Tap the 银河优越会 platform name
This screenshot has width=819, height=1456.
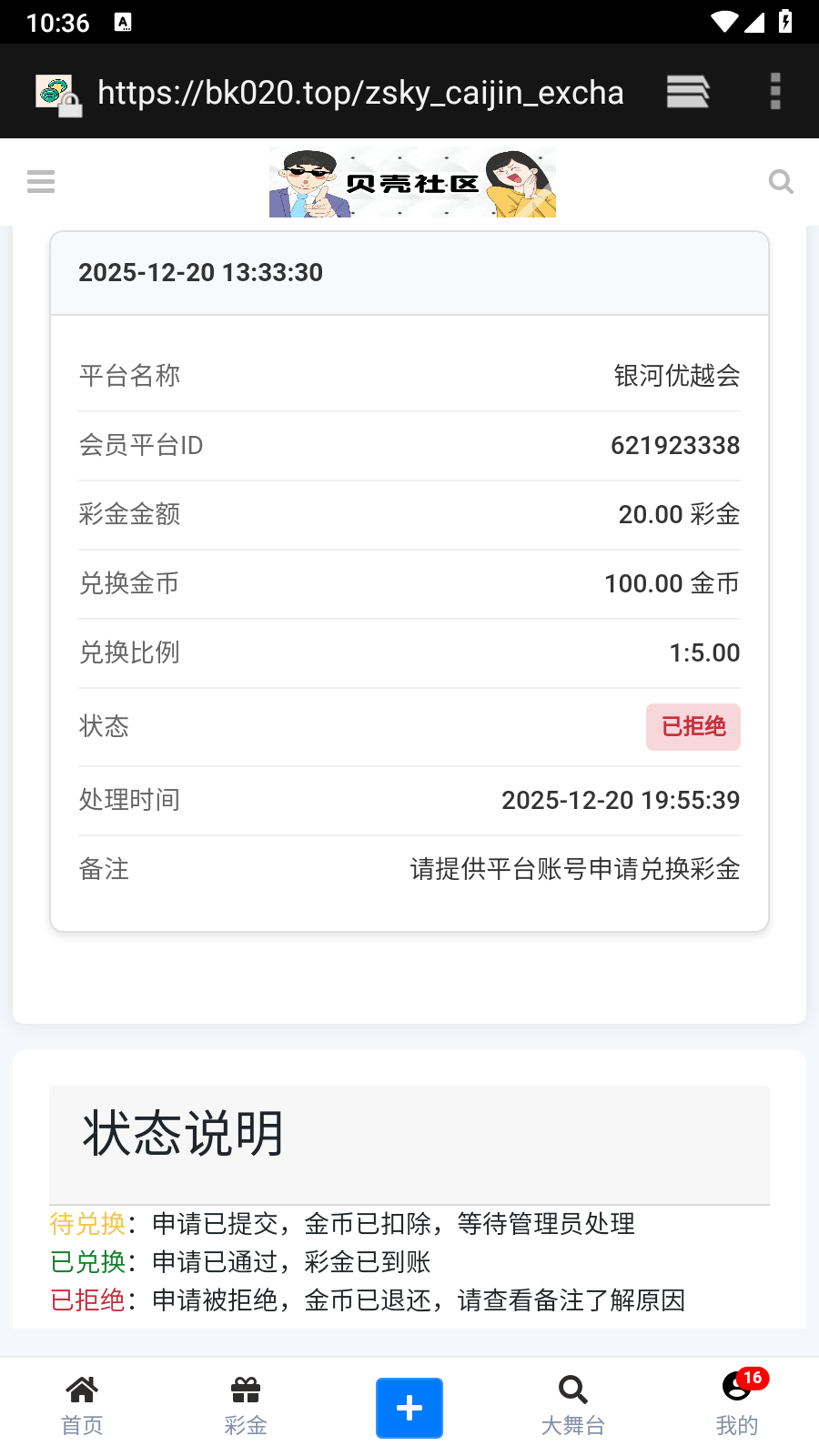click(x=677, y=375)
